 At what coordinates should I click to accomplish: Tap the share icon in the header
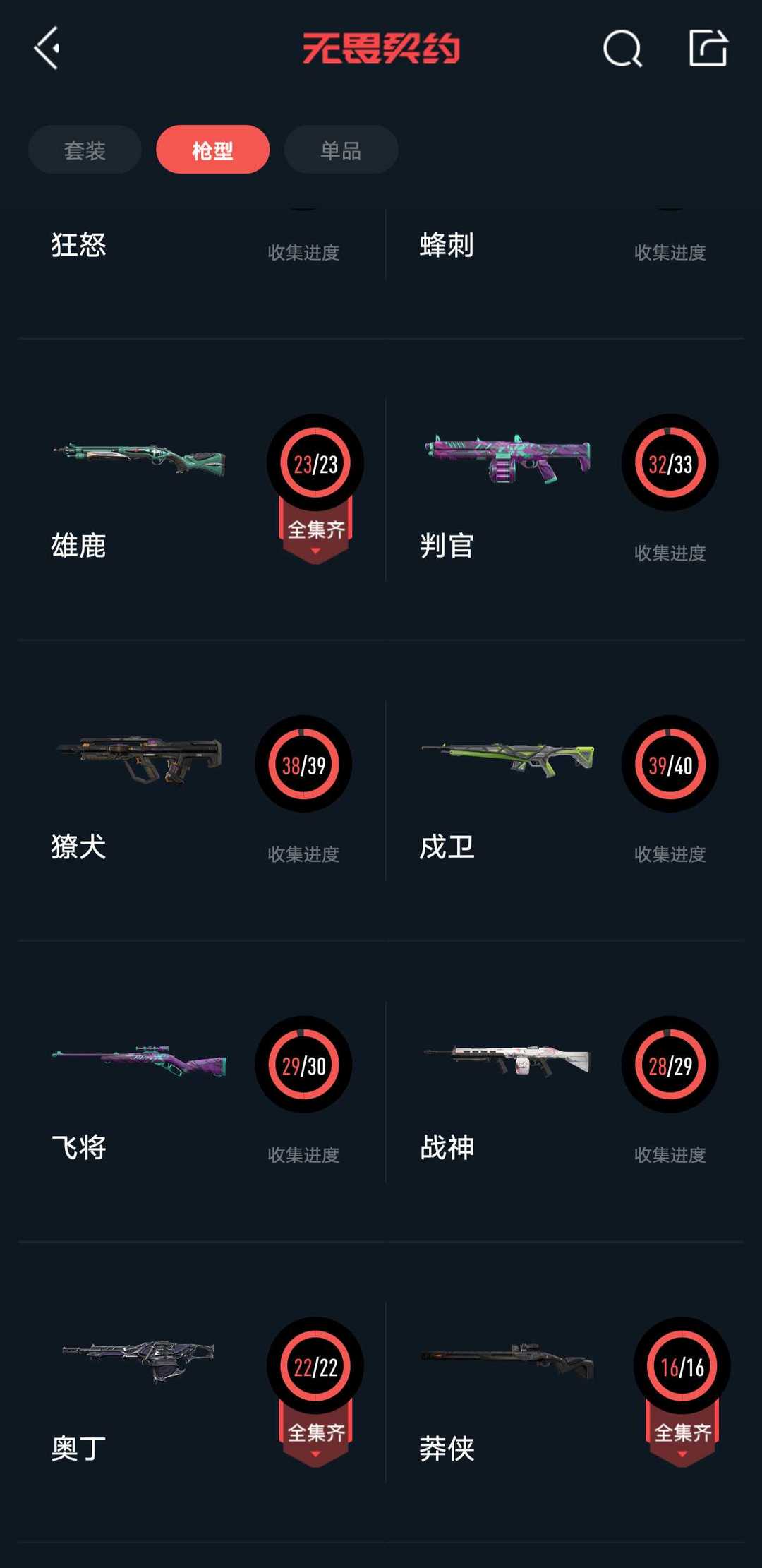tap(708, 48)
